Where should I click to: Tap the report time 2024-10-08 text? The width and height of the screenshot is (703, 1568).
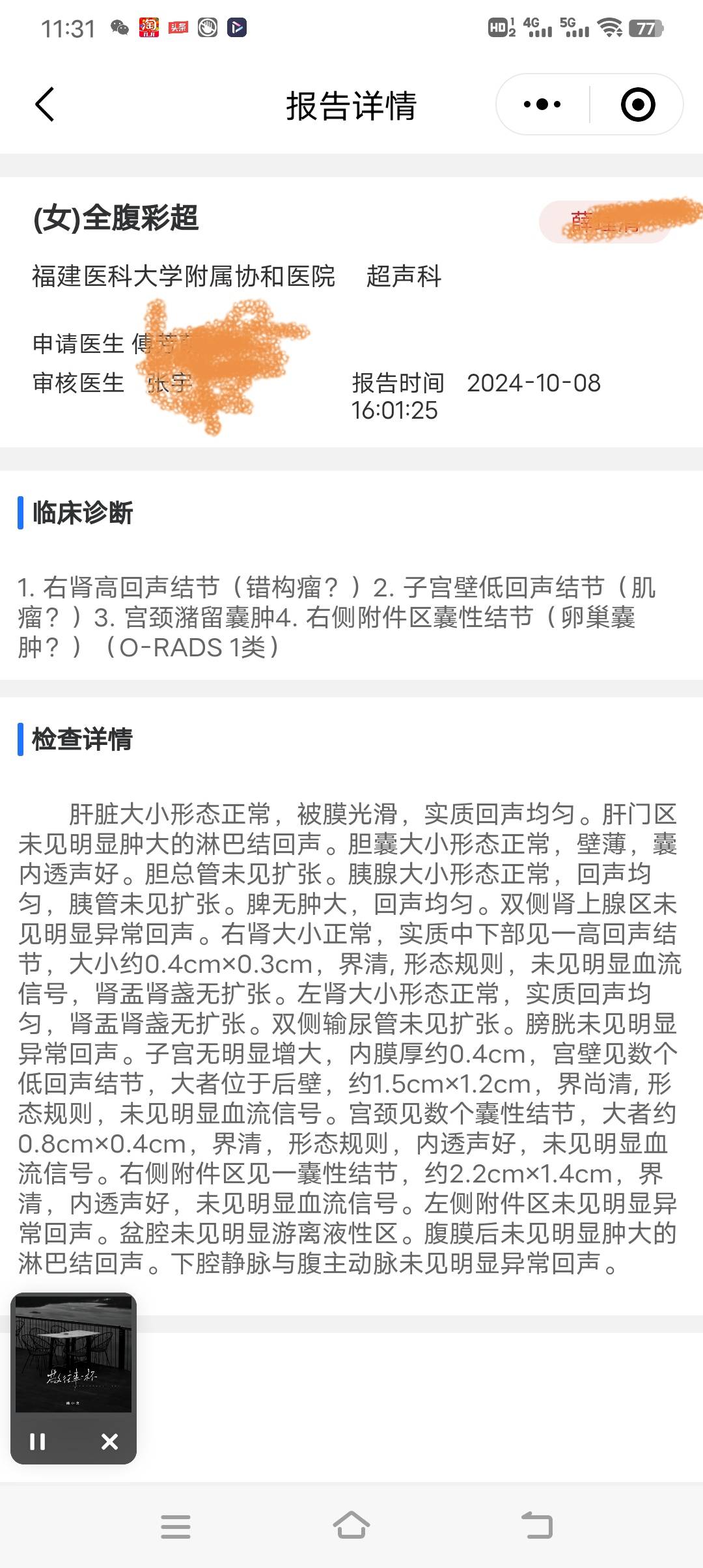click(x=534, y=384)
